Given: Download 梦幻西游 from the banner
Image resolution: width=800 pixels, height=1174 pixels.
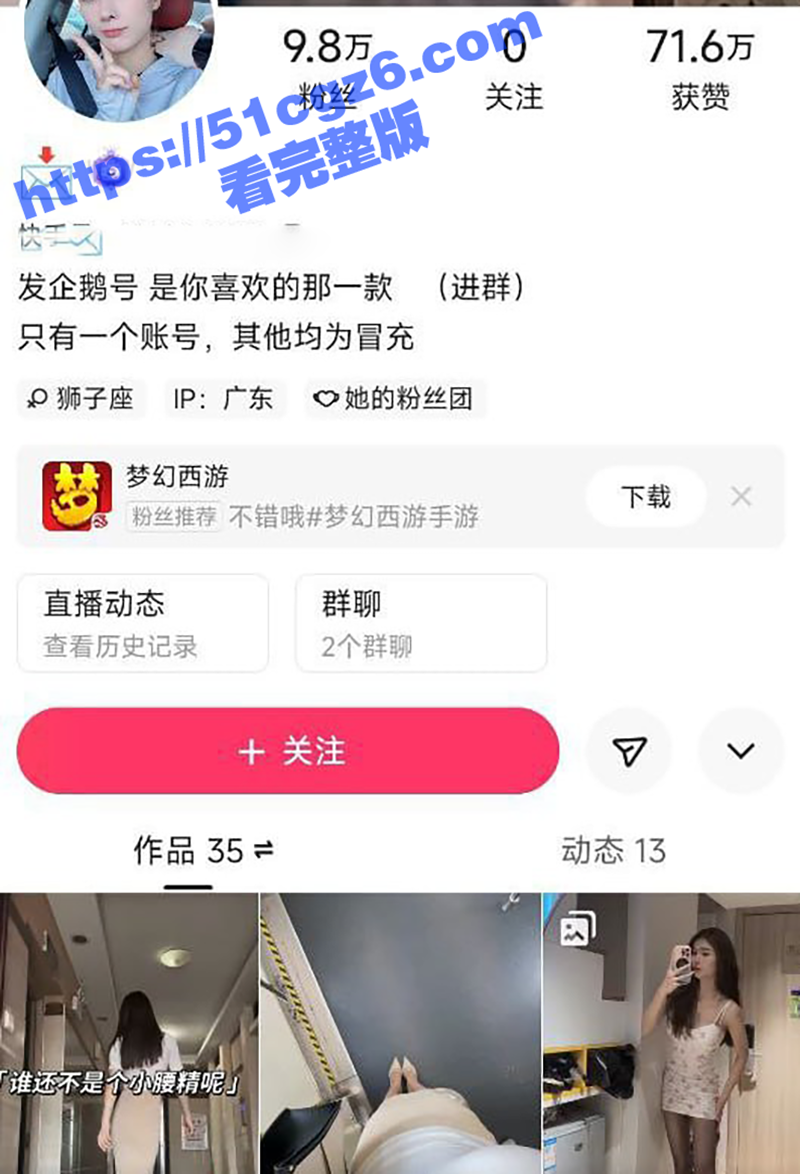Looking at the screenshot, I should [x=646, y=497].
